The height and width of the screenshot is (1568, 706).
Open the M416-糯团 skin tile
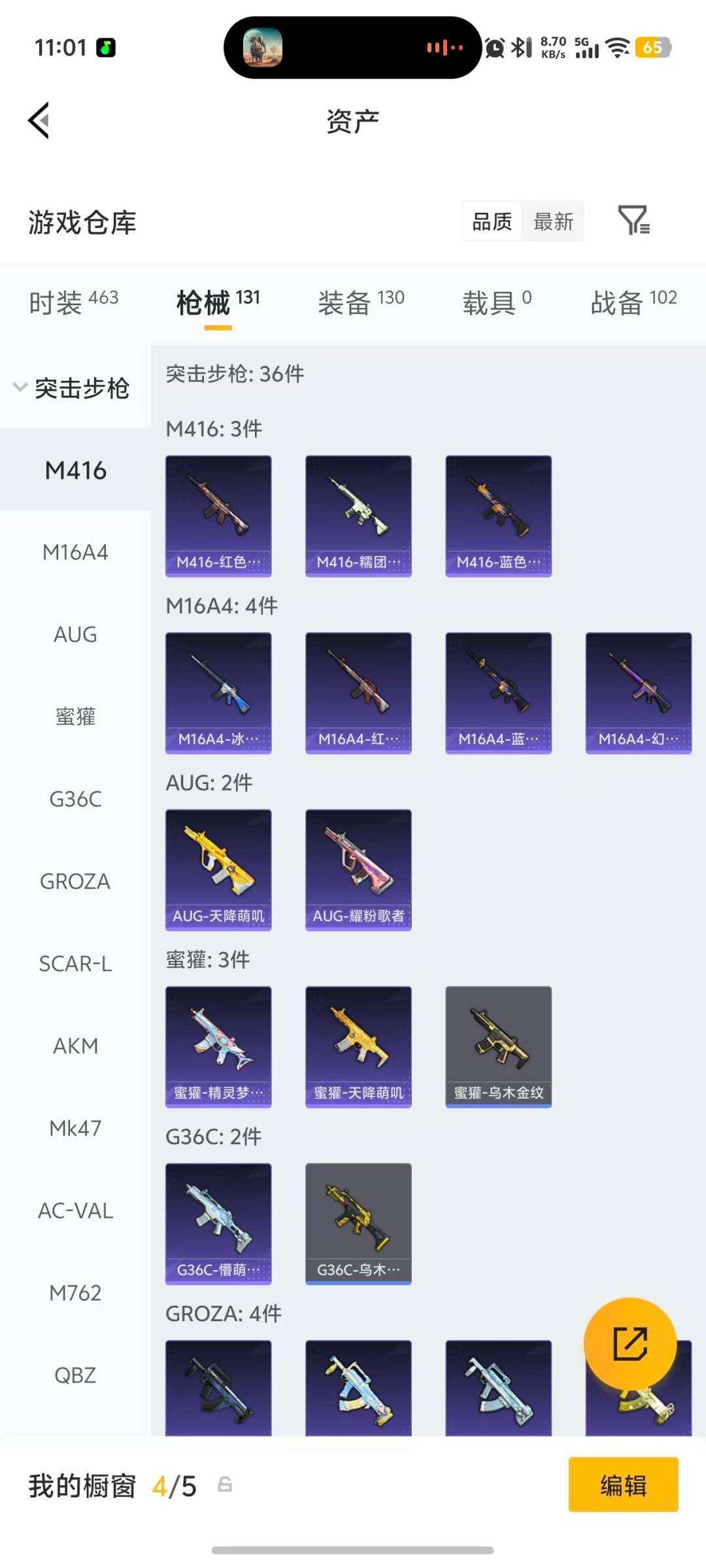click(x=358, y=516)
